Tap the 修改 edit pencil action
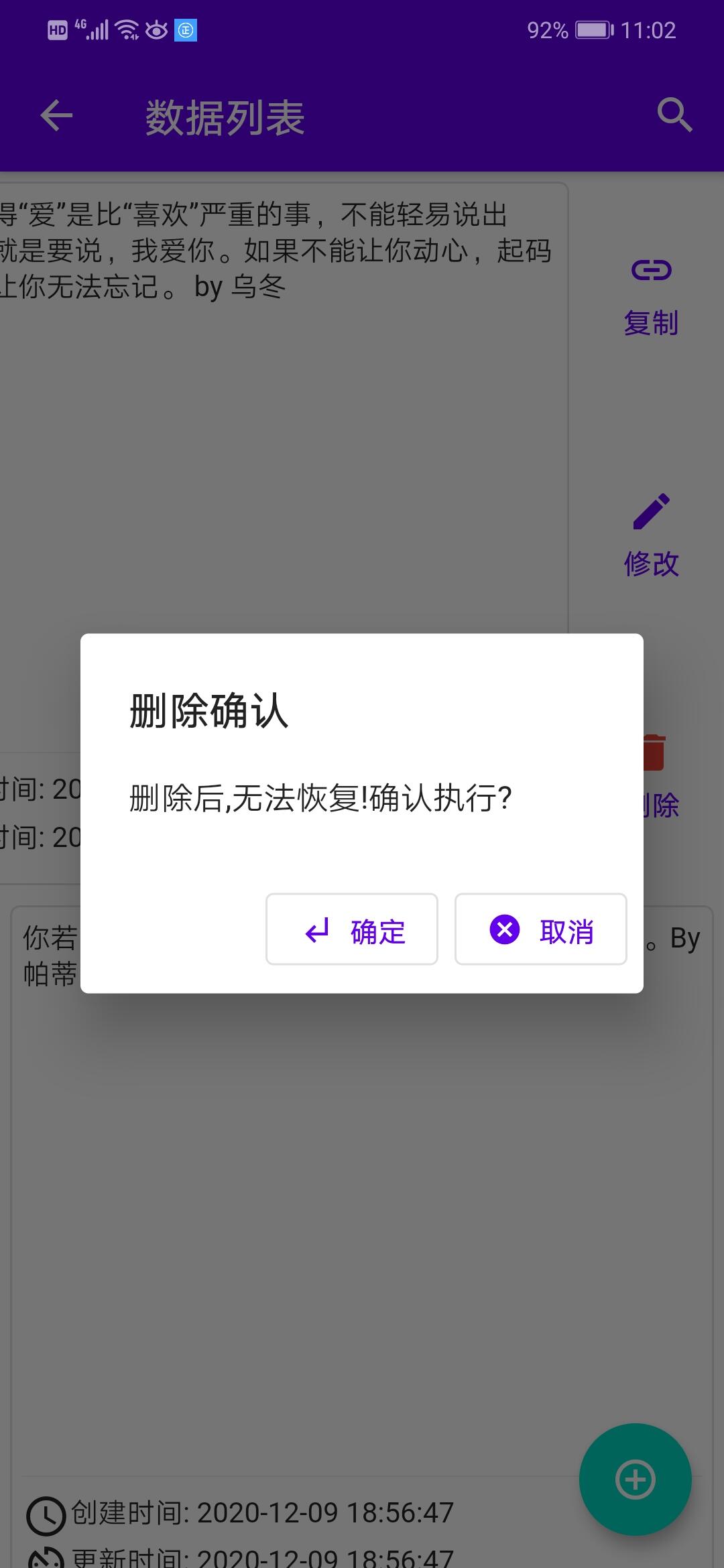The width and height of the screenshot is (724, 1568). 651,536
